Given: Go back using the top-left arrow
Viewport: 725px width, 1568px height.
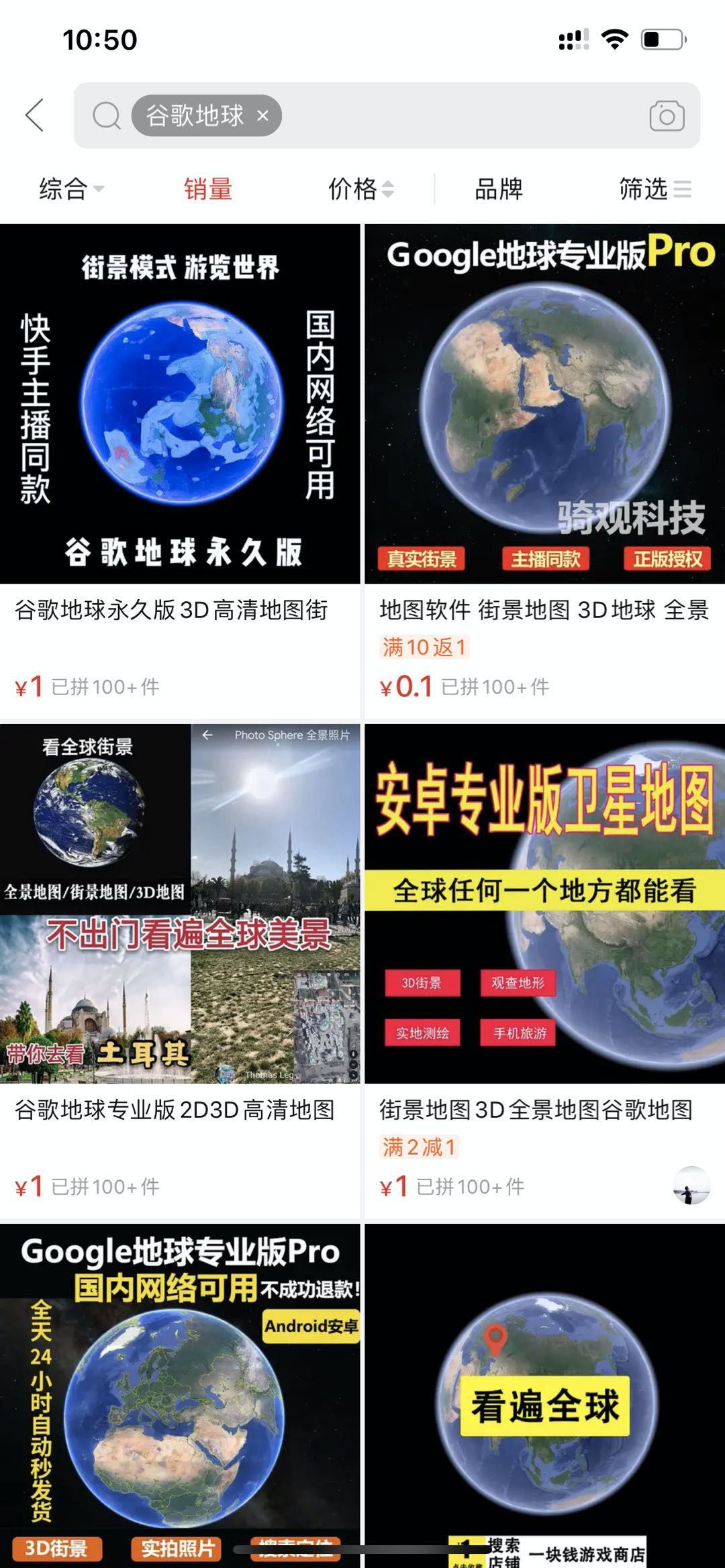Looking at the screenshot, I should tap(35, 115).
